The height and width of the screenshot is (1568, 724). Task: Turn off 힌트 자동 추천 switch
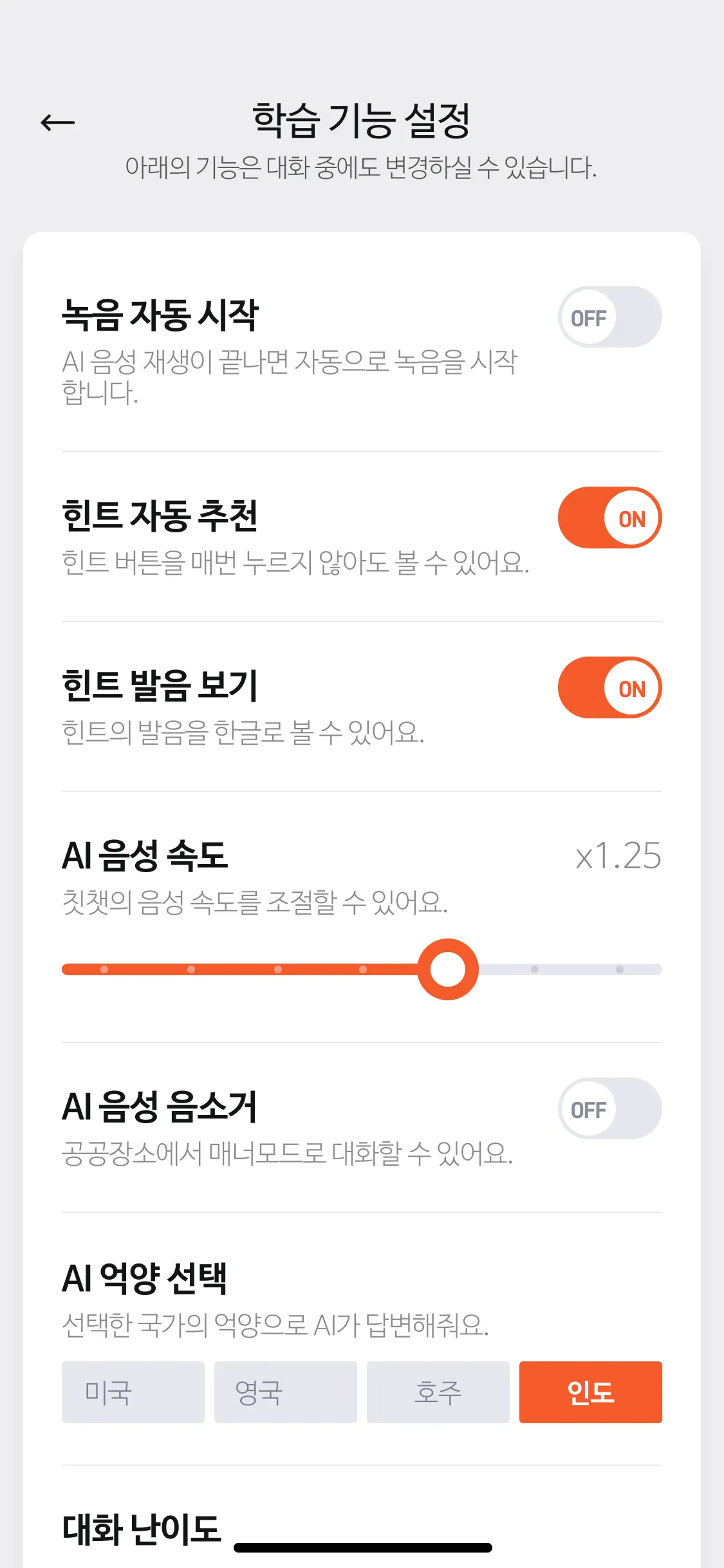click(609, 518)
